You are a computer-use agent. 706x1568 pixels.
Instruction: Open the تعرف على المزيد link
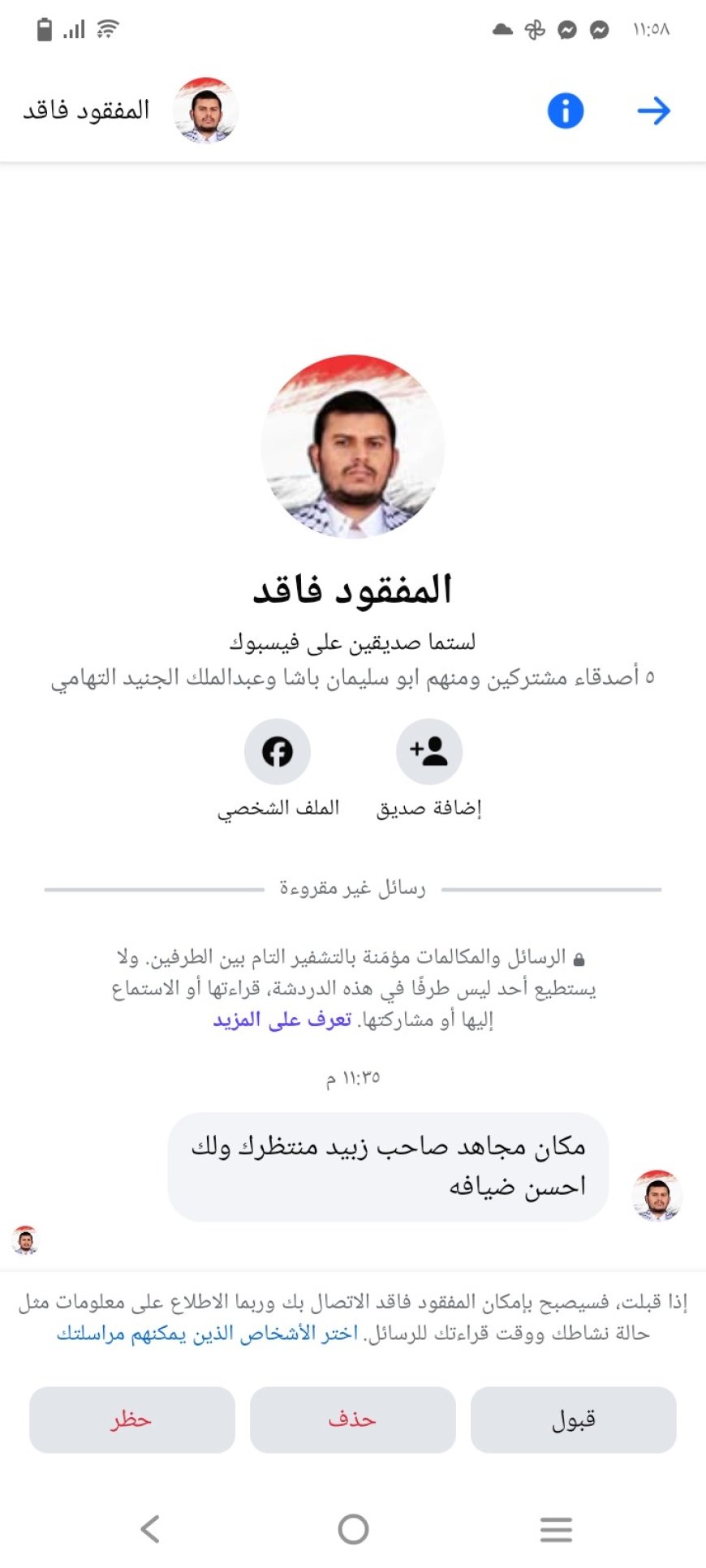(x=282, y=1020)
